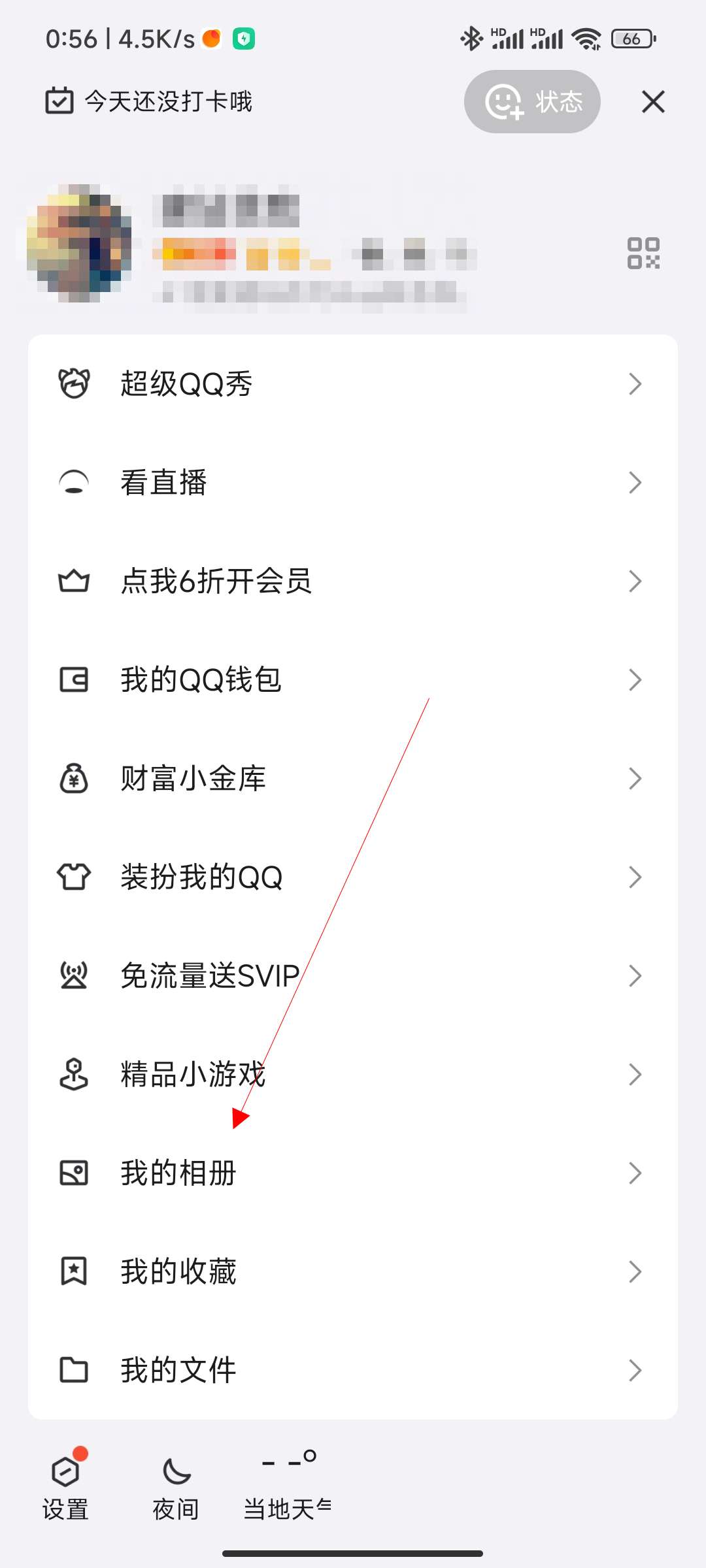This screenshot has width=706, height=1568.
Task: Tap the daily check-in 今天还没打卡哦
Action: coord(148,101)
